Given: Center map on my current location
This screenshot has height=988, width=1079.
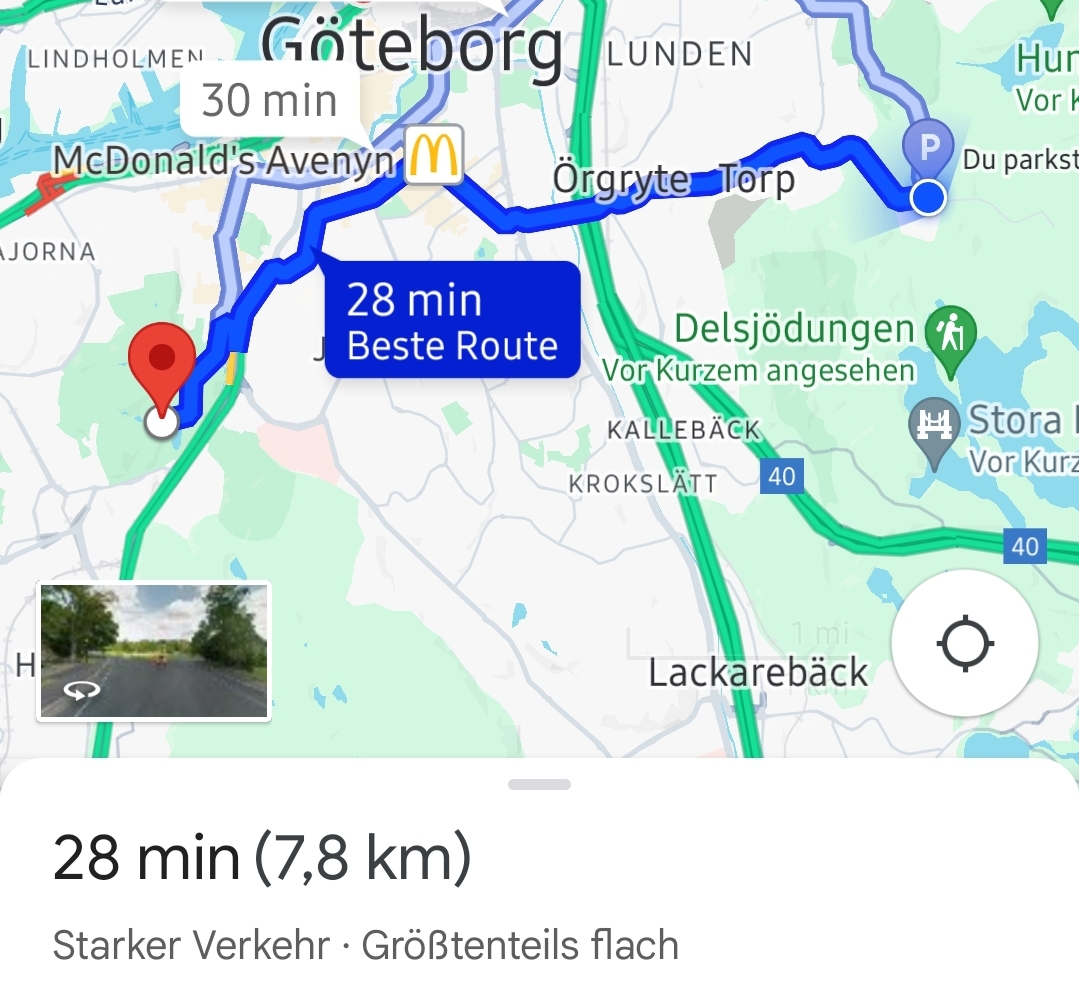Looking at the screenshot, I should 964,643.
